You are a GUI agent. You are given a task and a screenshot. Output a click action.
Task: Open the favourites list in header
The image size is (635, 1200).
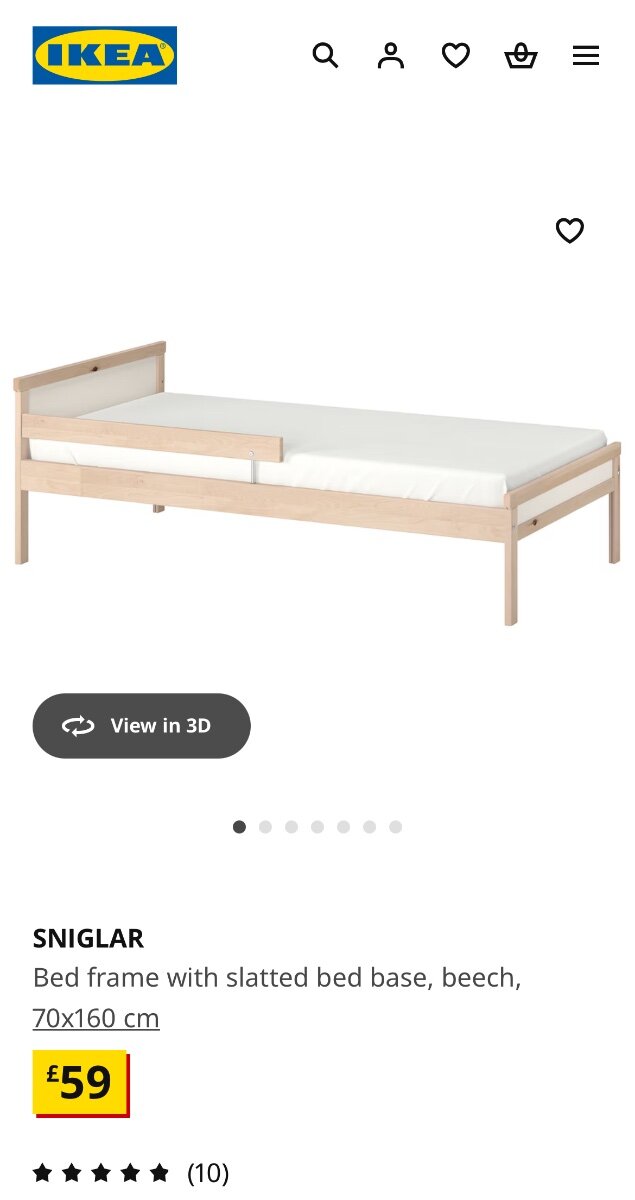[456, 55]
